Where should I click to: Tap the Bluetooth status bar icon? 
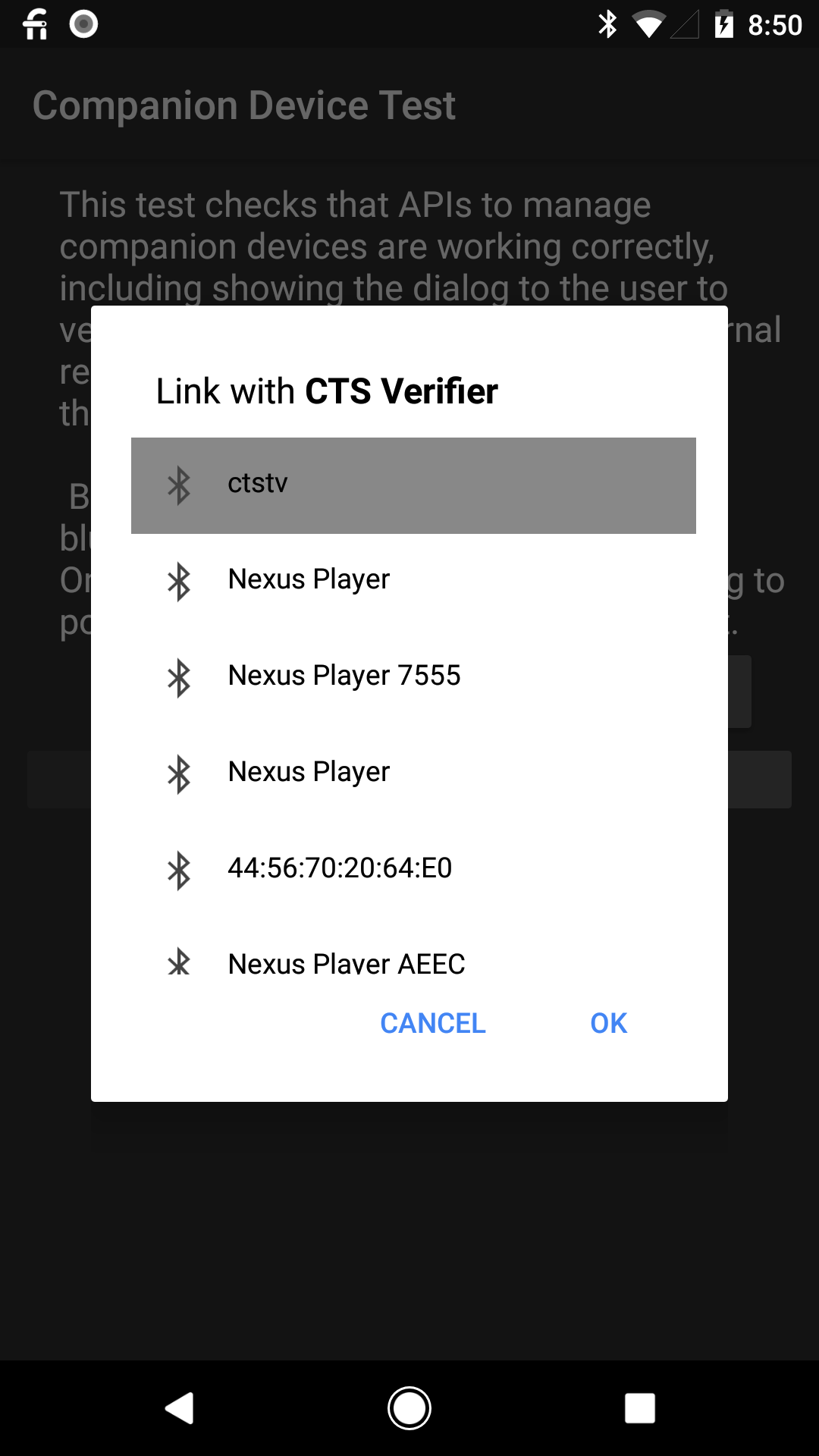tap(606, 24)
